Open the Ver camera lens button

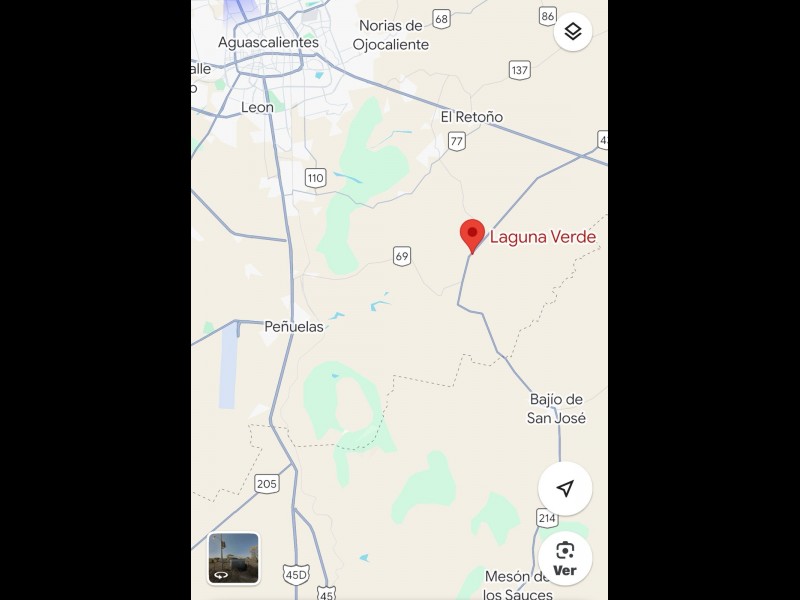565,558
